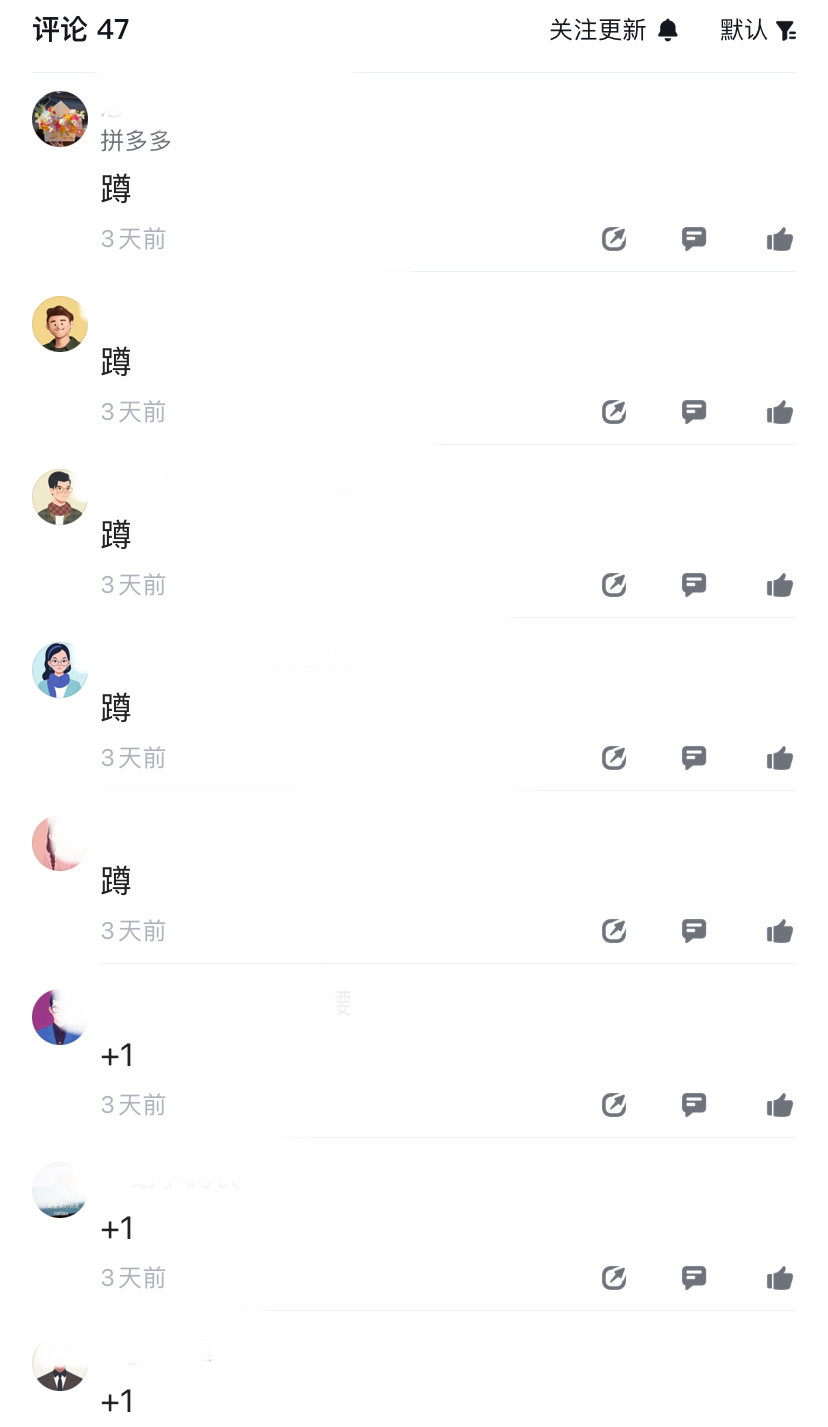Like the first "+1" comment
The width and height of the screenshot is (828, 1427).
pos(779,1104)
